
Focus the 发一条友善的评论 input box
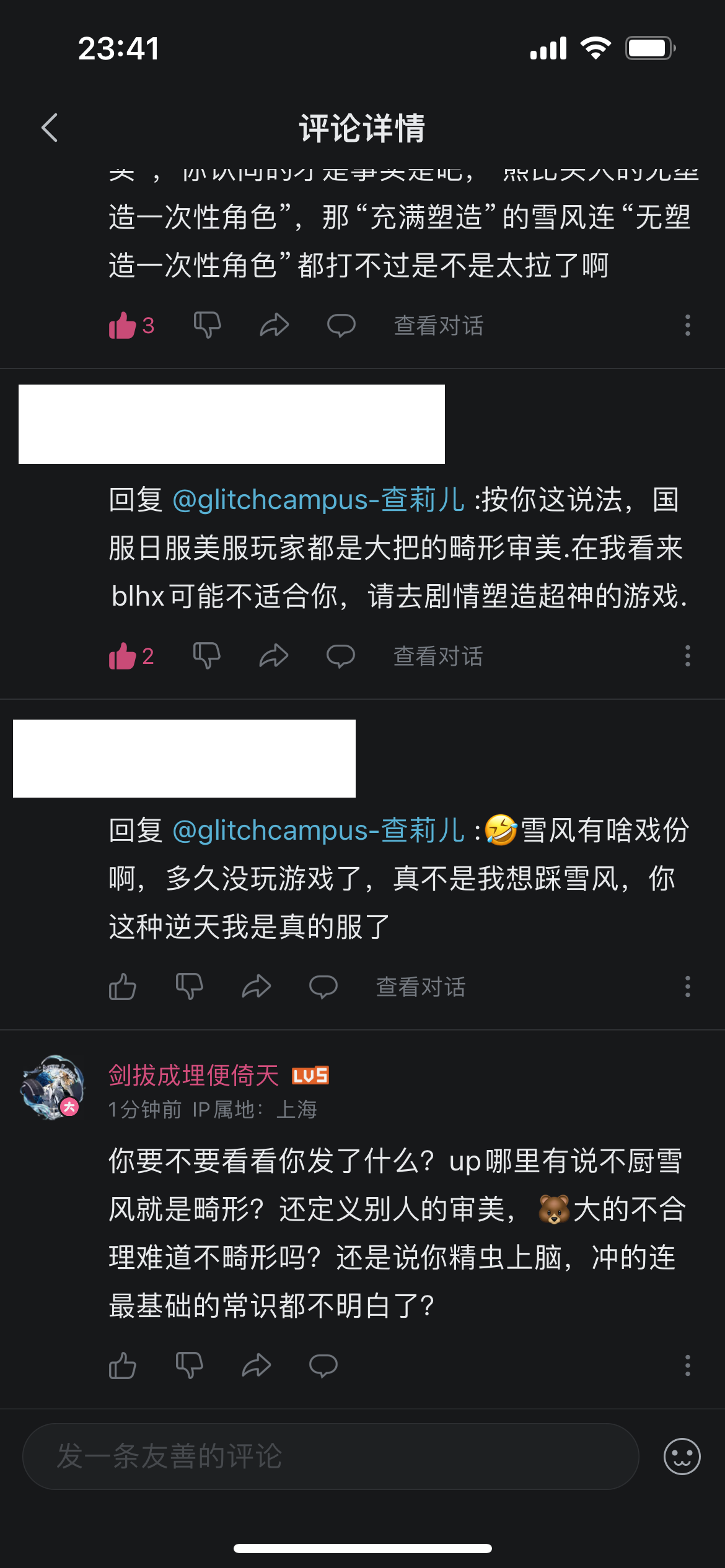tap(330, 1456)
